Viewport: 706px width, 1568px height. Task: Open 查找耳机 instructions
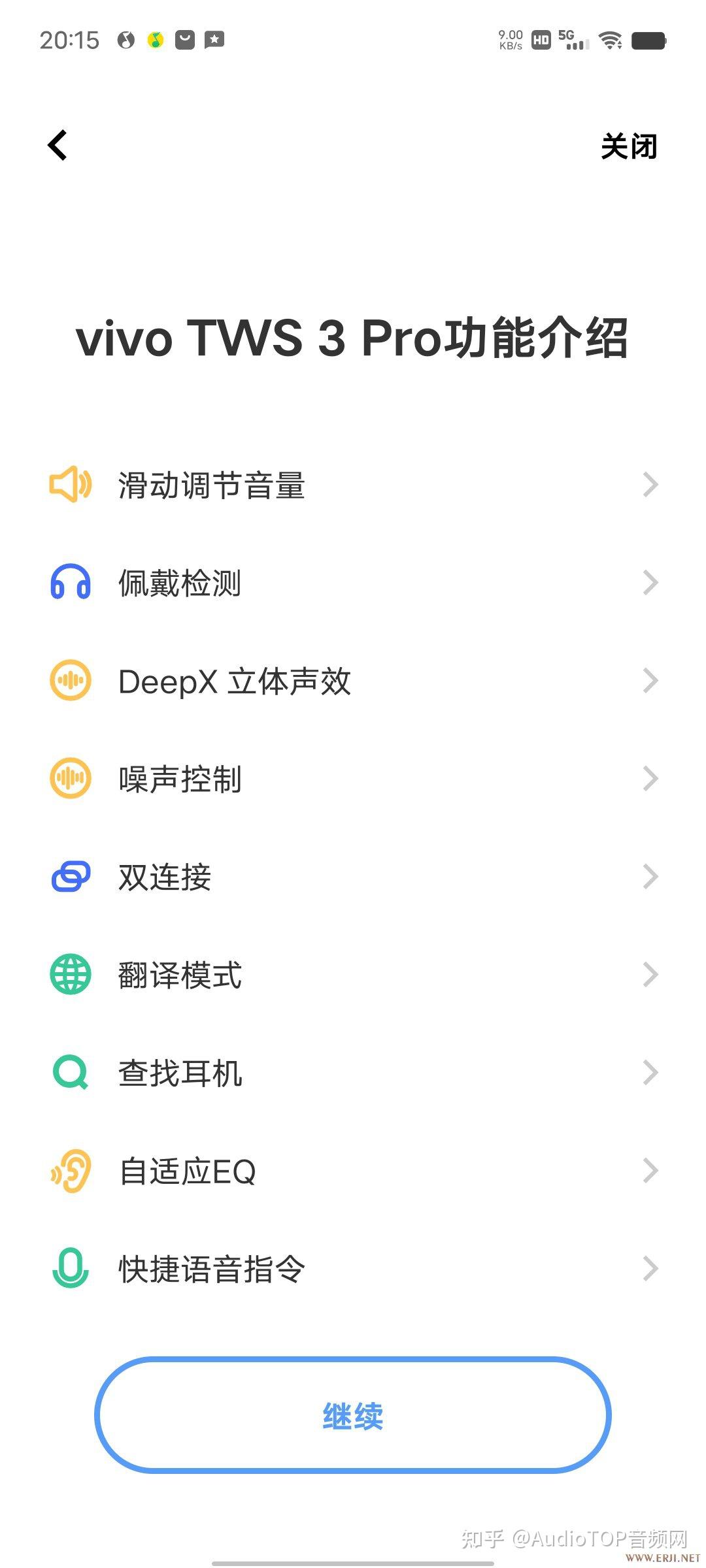[353, 1073]
